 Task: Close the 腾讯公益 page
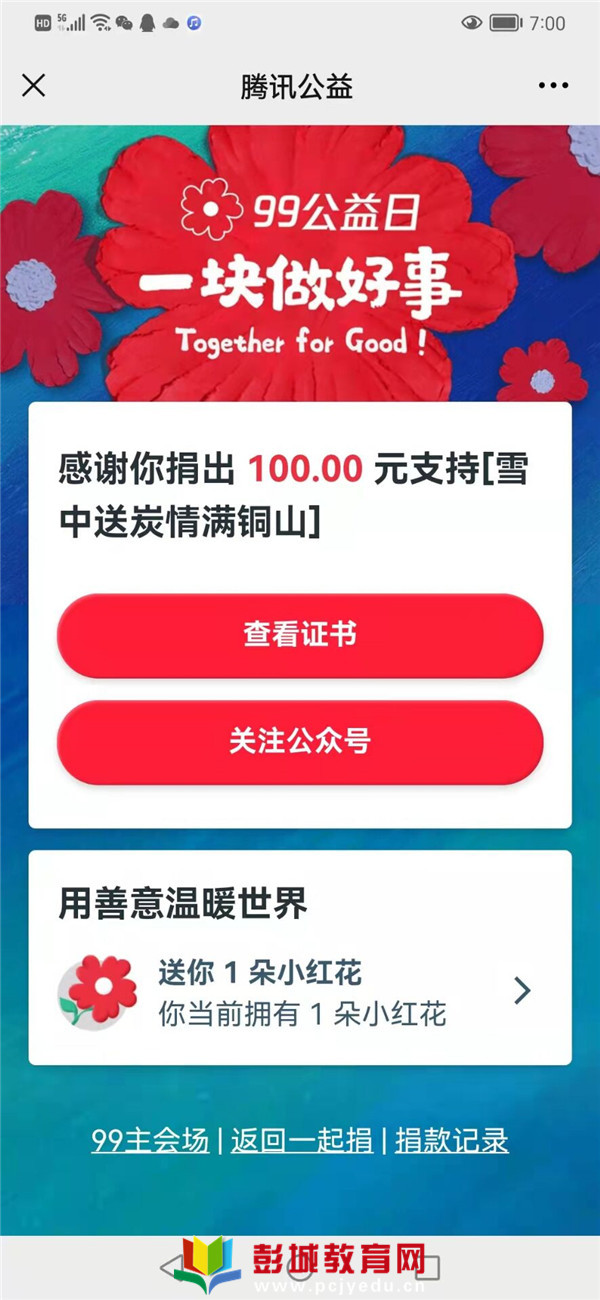(x=34, y=86)
